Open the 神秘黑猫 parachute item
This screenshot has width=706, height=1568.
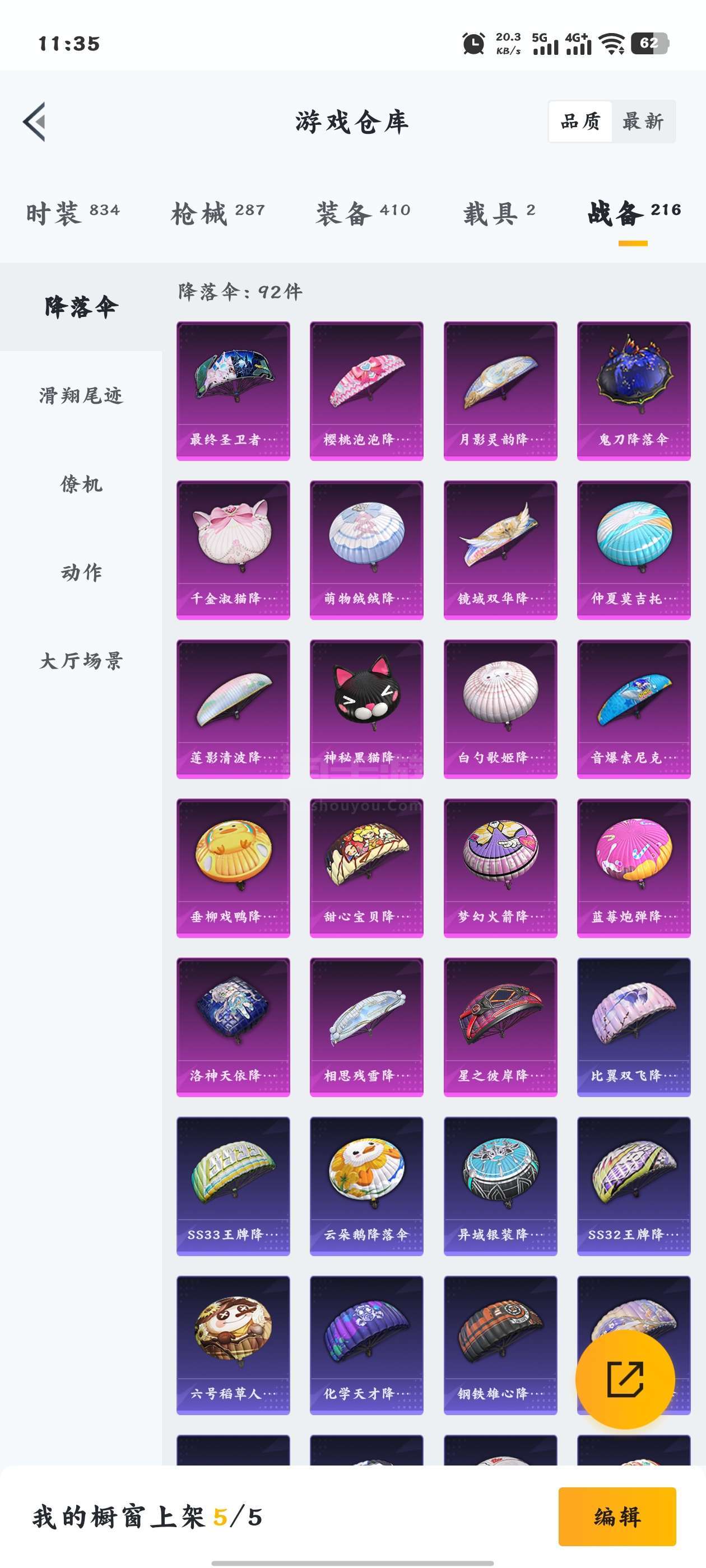coord(366,708)
